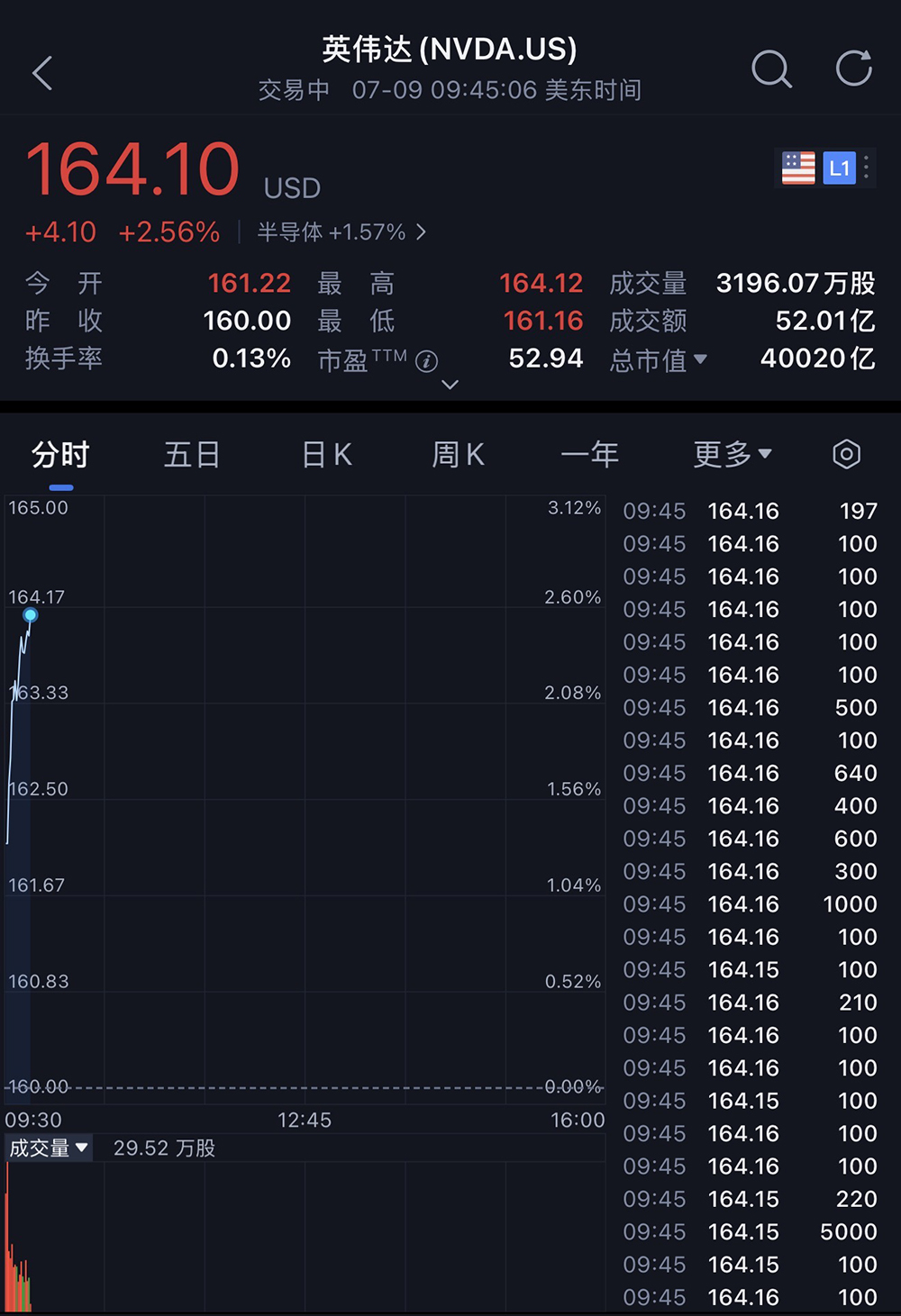Expand more stock stats via down chevron
This screenshot has width=901, height=1316.
coord(449,385)
